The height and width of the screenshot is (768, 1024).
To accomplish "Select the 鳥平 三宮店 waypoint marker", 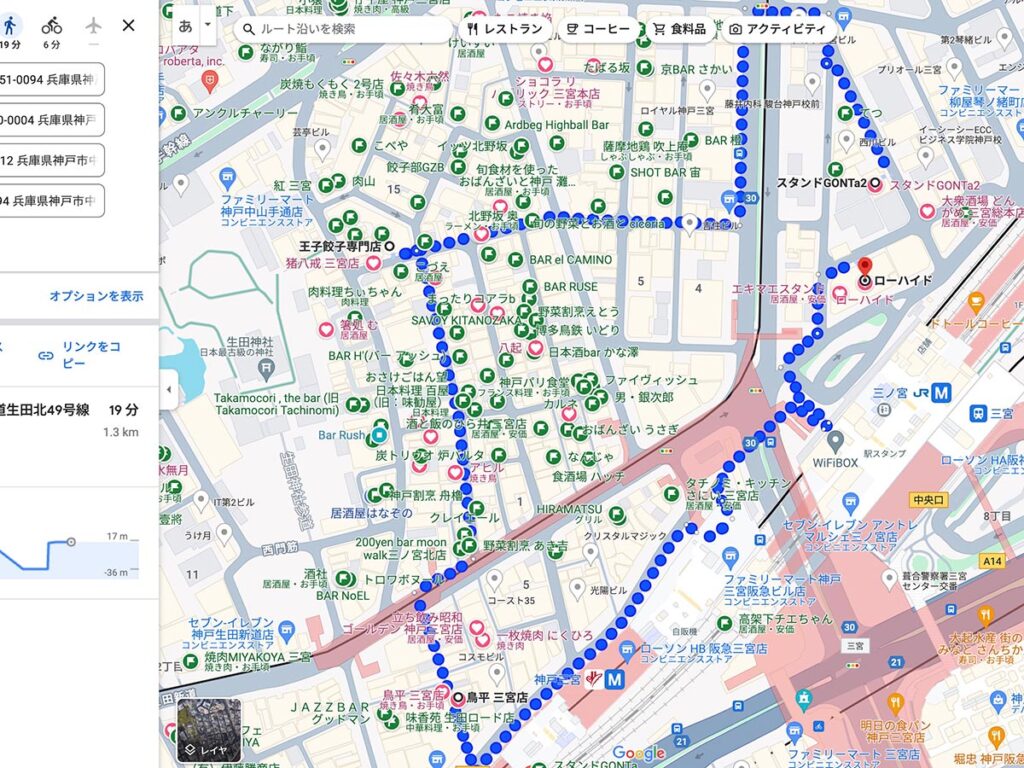I will [458, 697].
